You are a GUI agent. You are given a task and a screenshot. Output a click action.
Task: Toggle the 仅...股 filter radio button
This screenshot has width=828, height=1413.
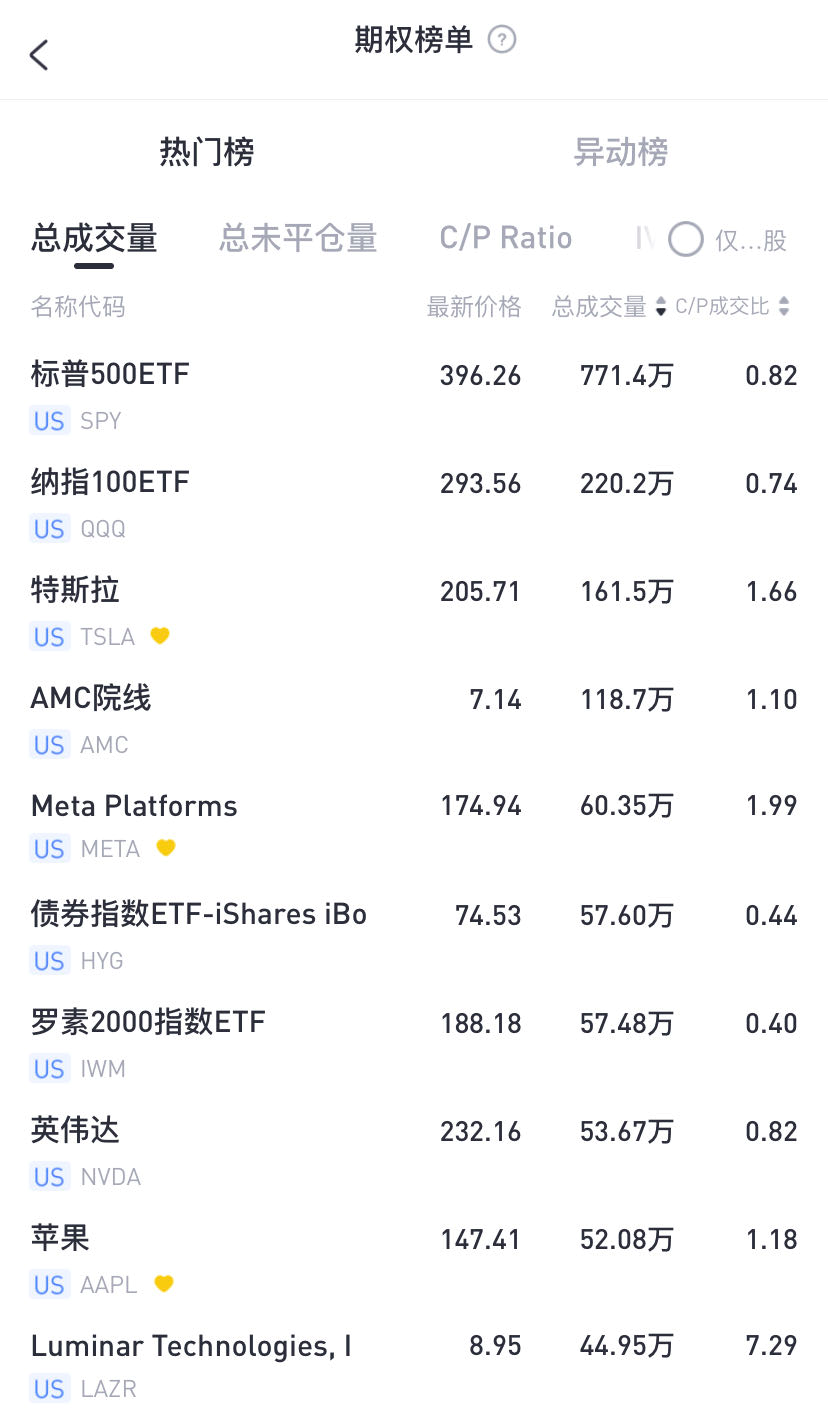pos(686,239)
